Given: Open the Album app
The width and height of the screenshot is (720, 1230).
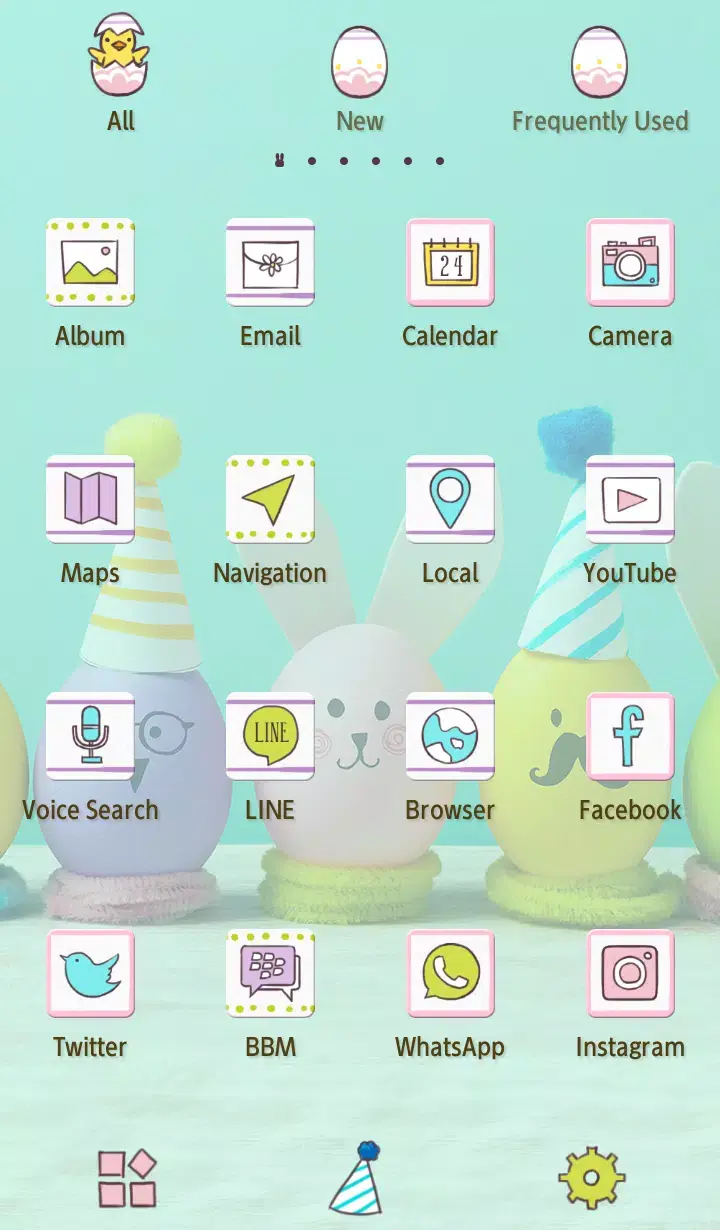Looking at the screenshot, I should click(90, 264).
